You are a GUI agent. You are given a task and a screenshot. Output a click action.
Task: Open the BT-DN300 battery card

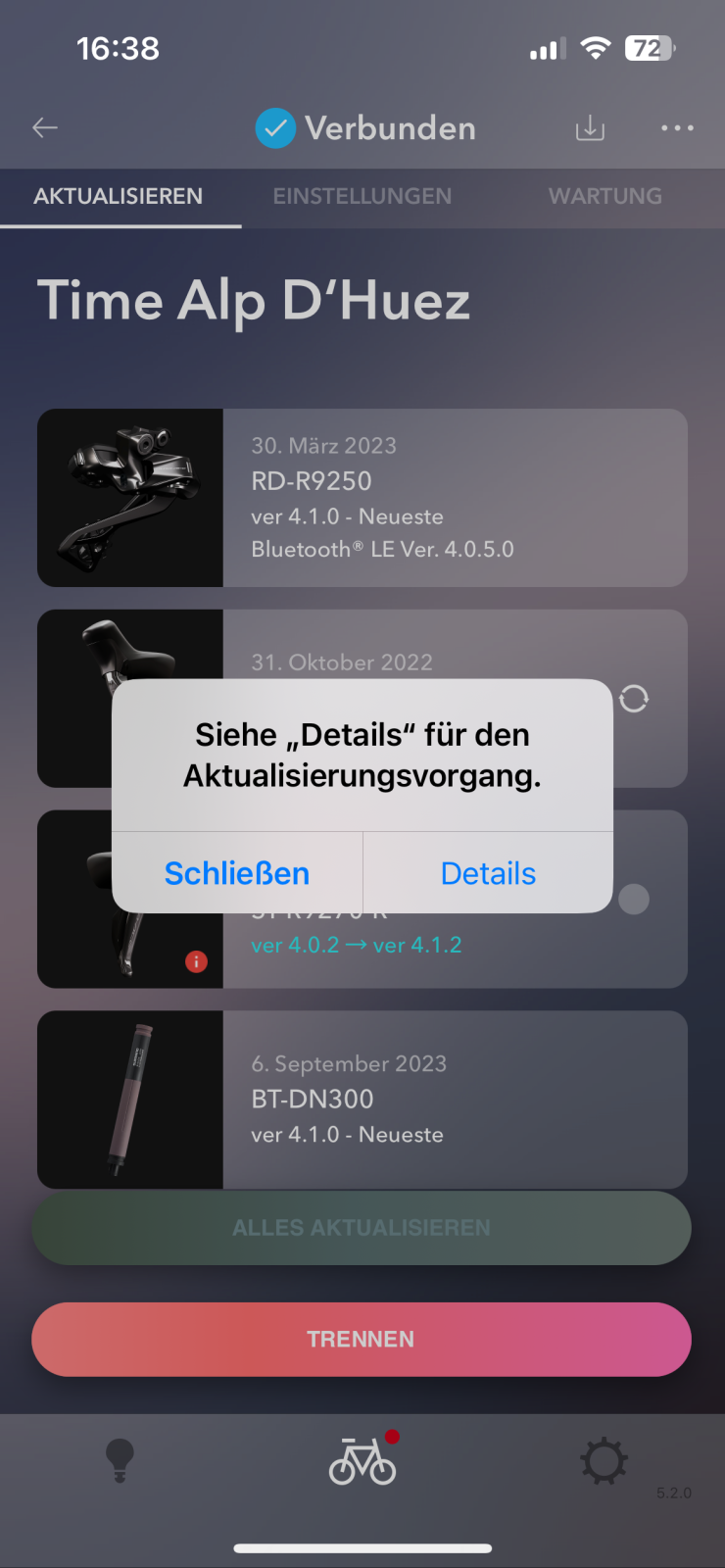click(x=362, y=1100)
